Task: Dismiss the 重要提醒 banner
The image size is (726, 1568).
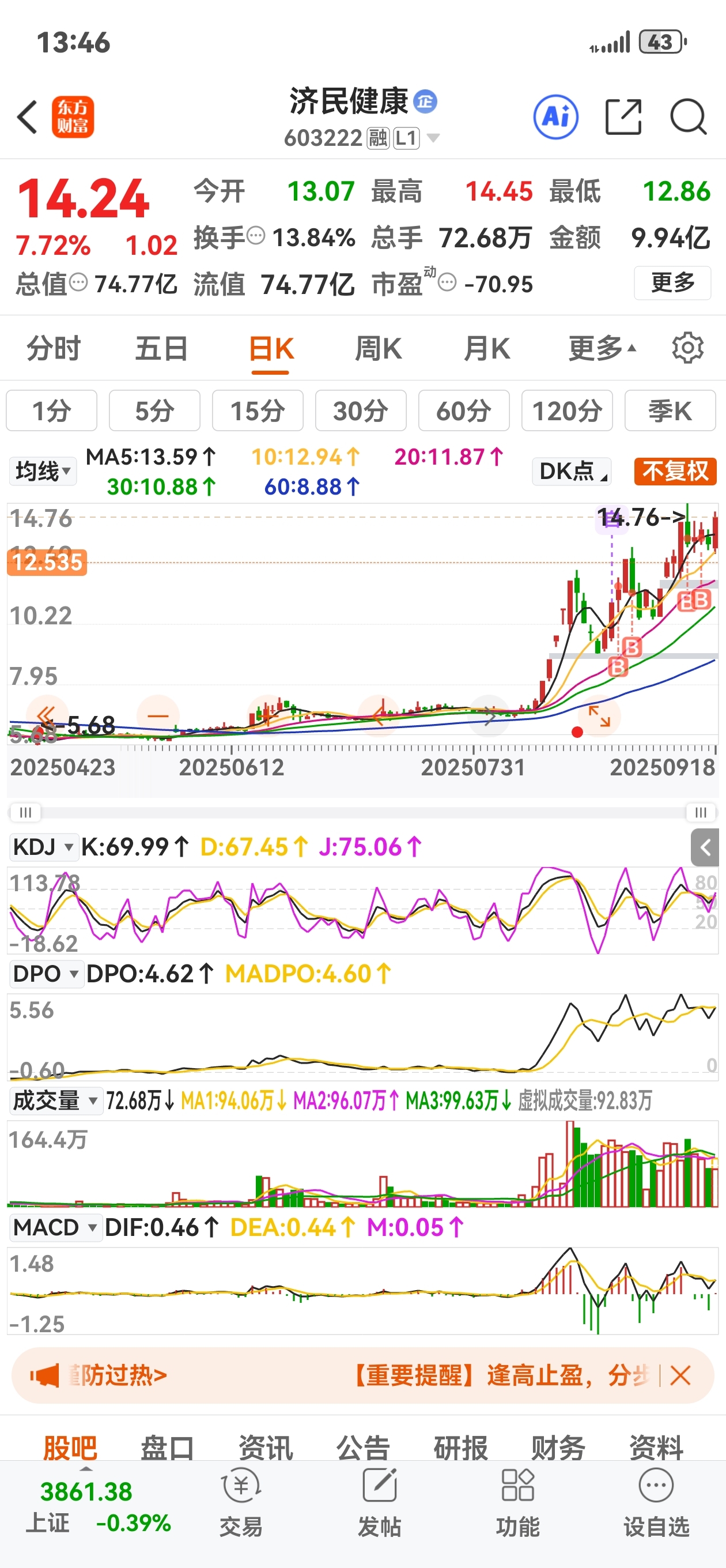Action: point(680,1375)
